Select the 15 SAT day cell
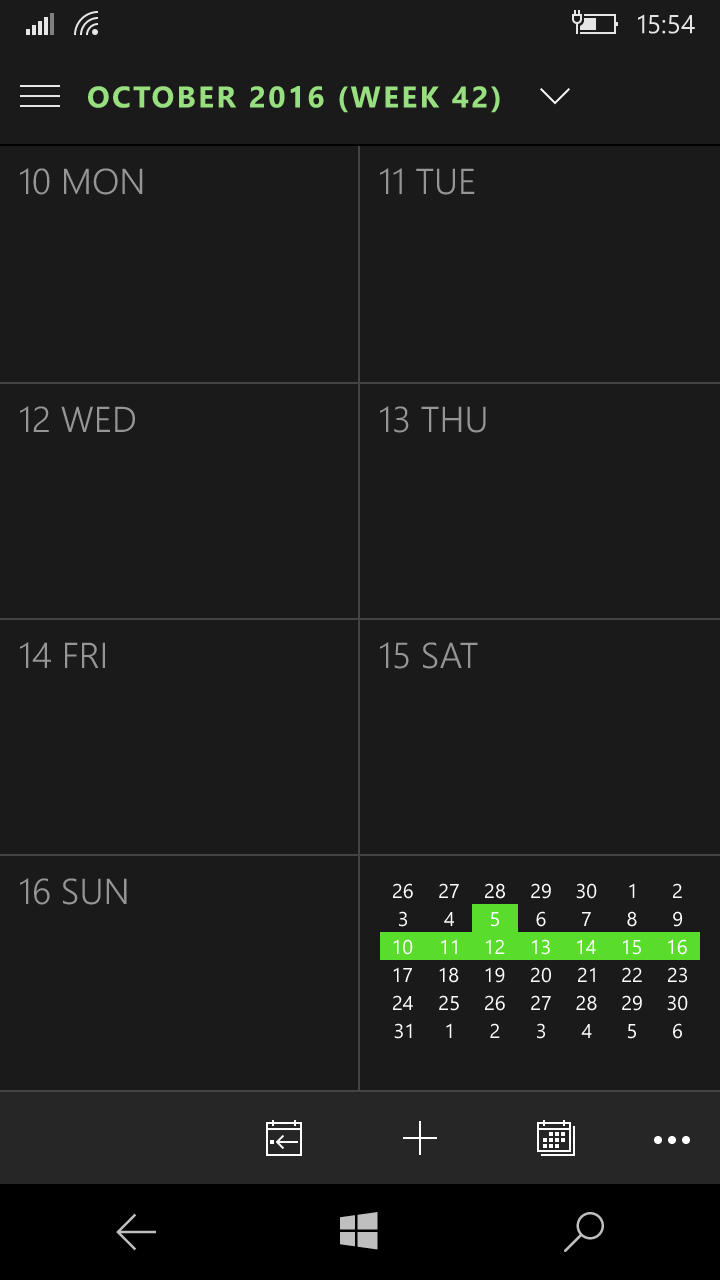The width and height of the screenshot is (720, 1280). (540, 737)
